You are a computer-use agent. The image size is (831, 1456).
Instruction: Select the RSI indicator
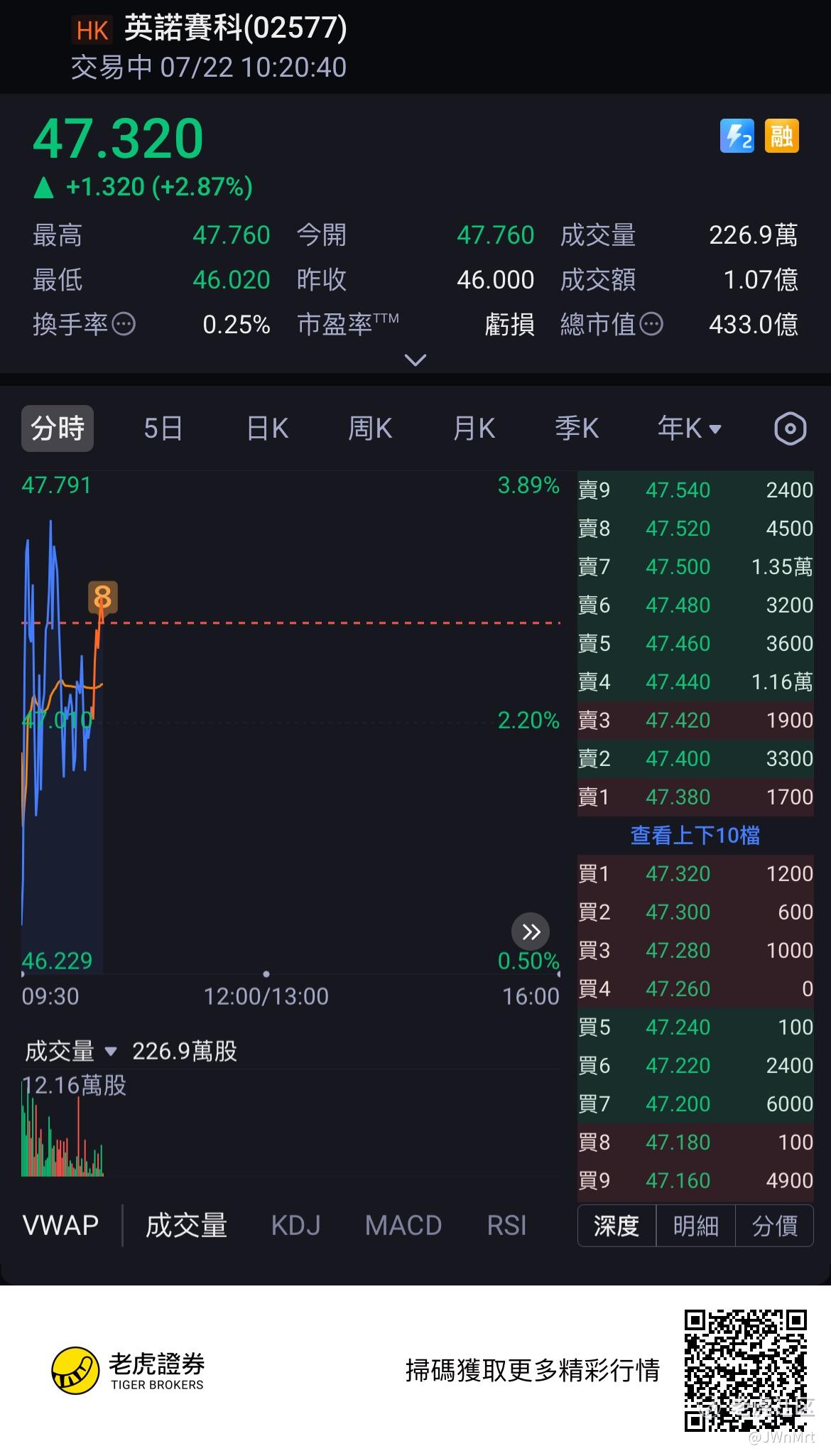click(507, 1226)
